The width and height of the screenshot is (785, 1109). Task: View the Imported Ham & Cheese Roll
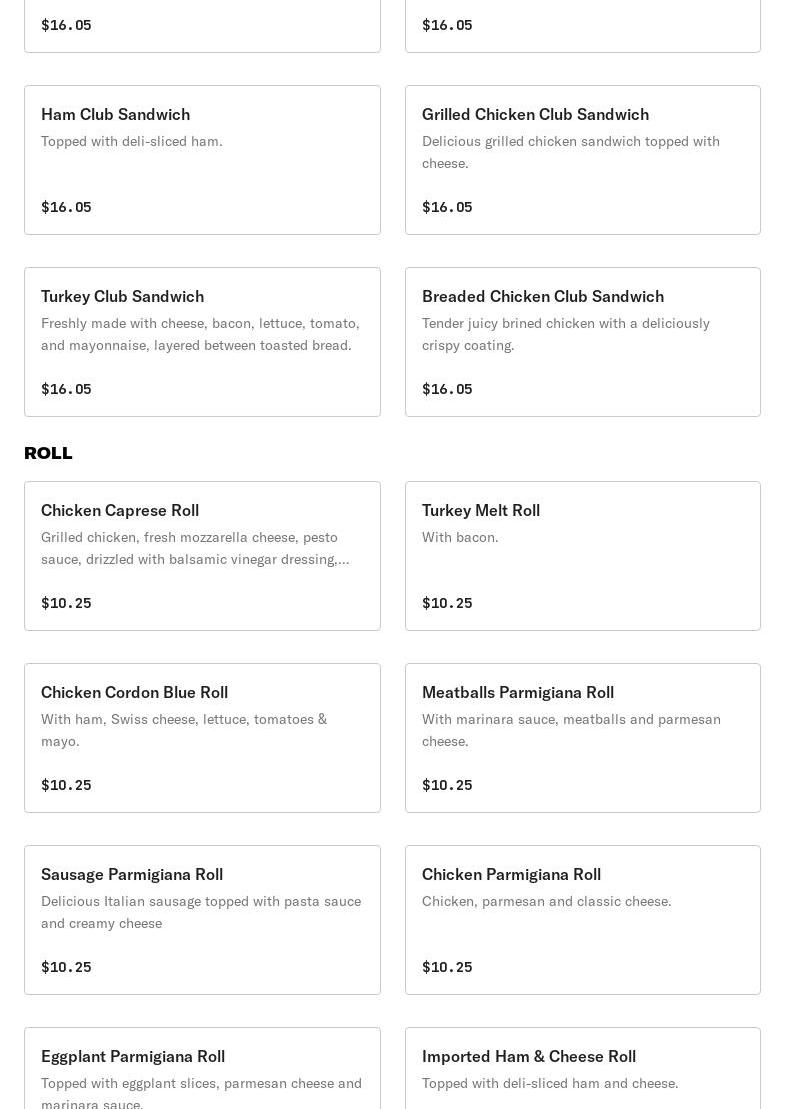tap(583, 1069)
